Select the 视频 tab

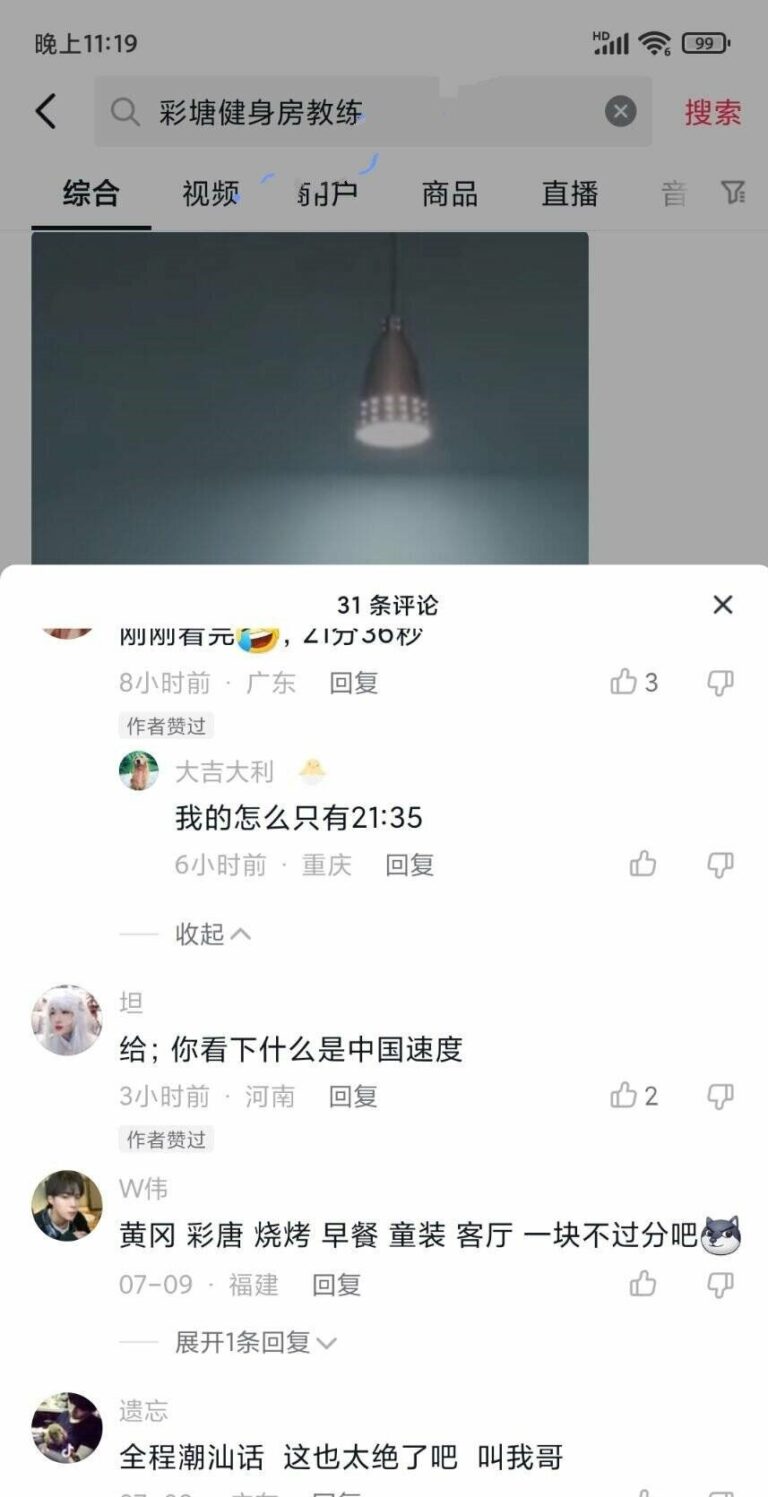point(210,193)
